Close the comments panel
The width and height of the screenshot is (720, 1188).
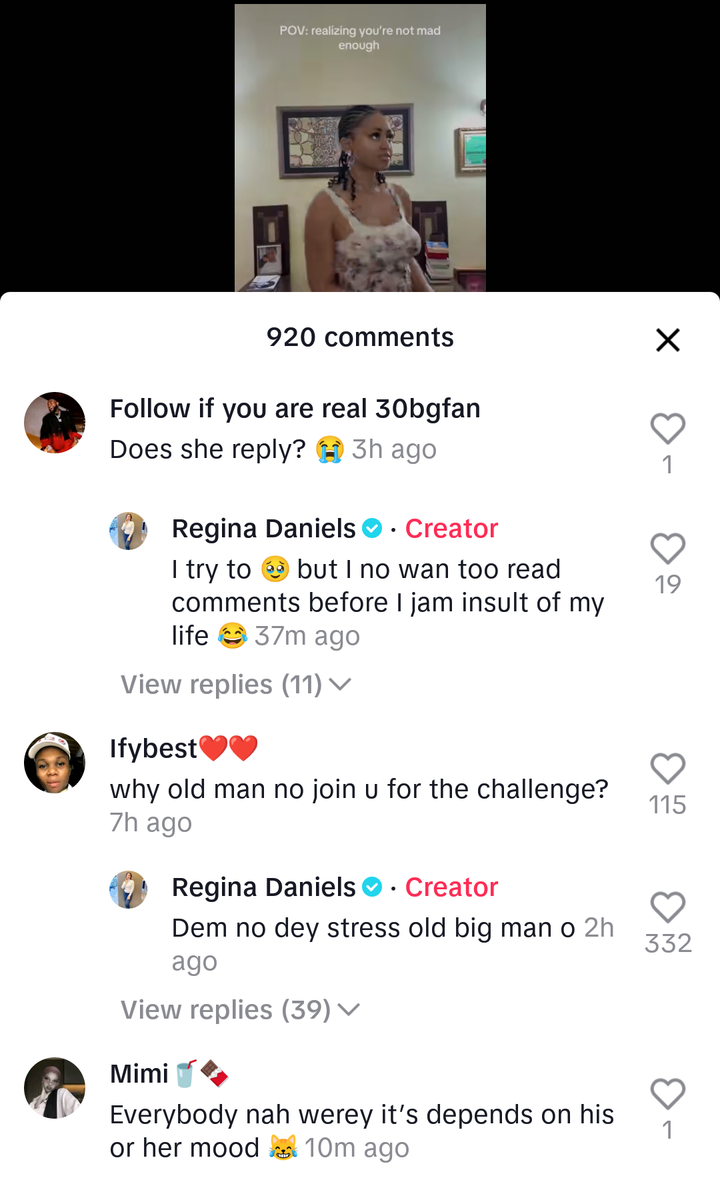667,340
